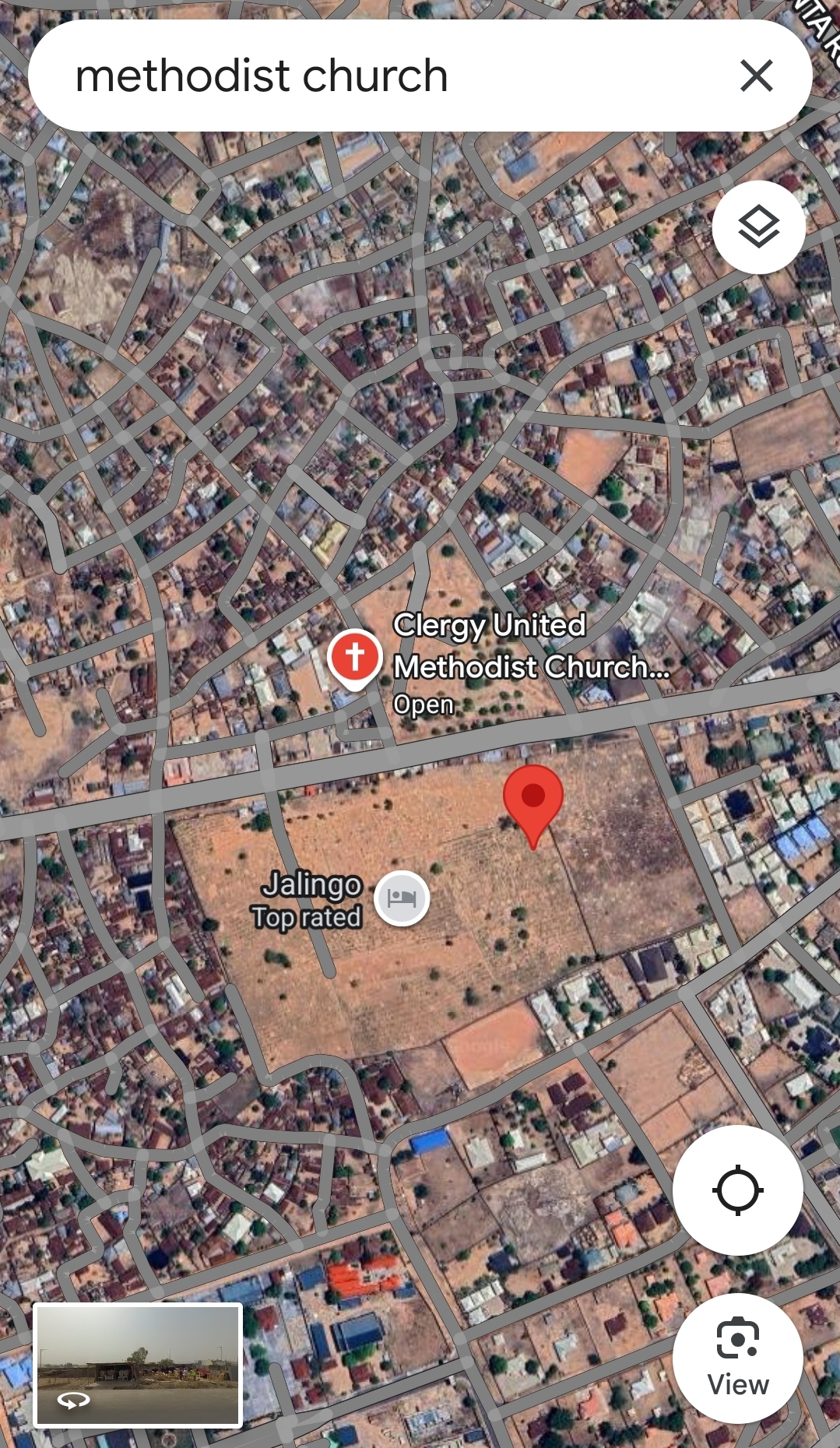Tap the red dropped pin

pyautogui.click(x=533, y=800)
